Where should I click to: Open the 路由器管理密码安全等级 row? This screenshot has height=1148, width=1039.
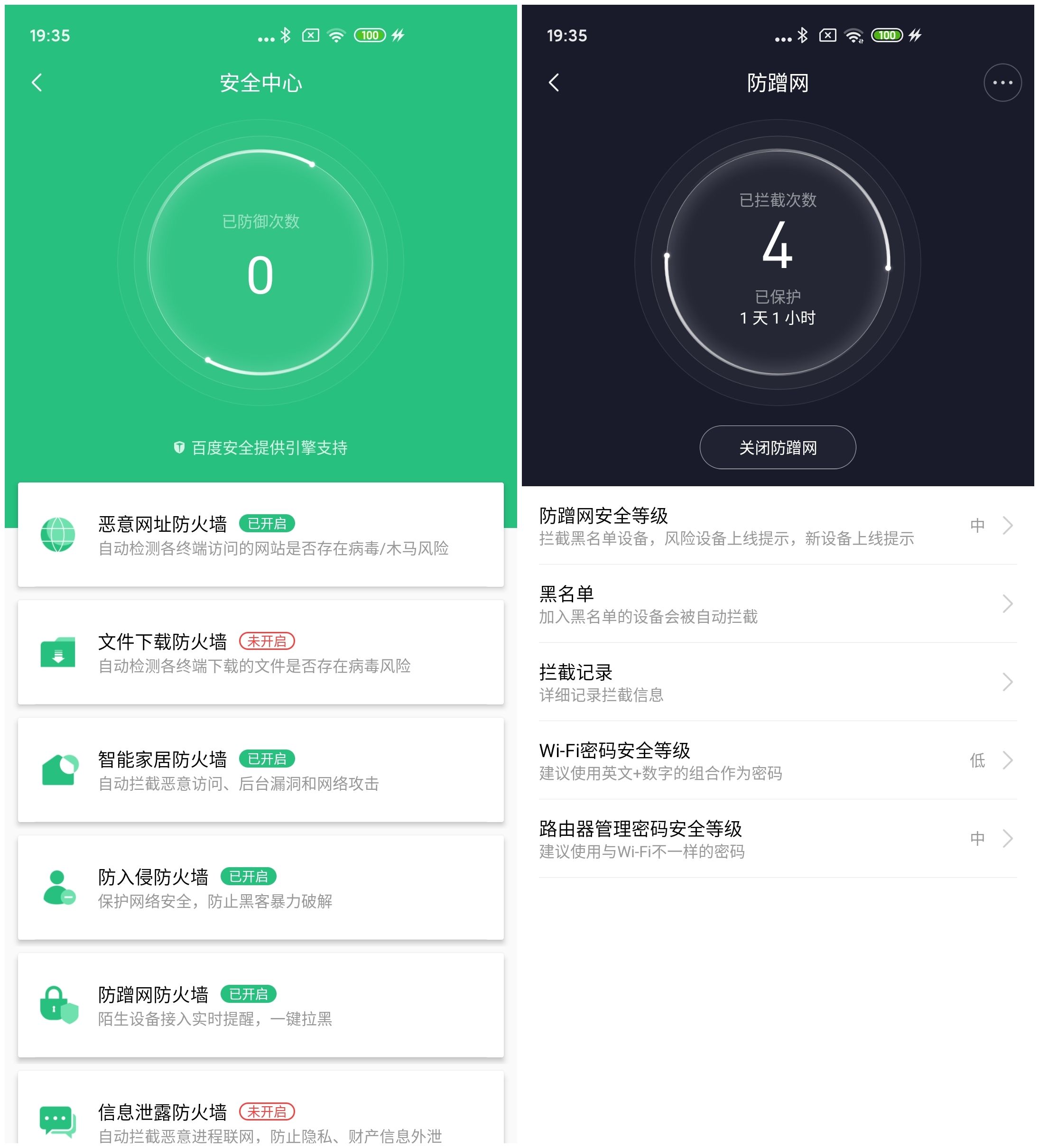pos(777,838)
